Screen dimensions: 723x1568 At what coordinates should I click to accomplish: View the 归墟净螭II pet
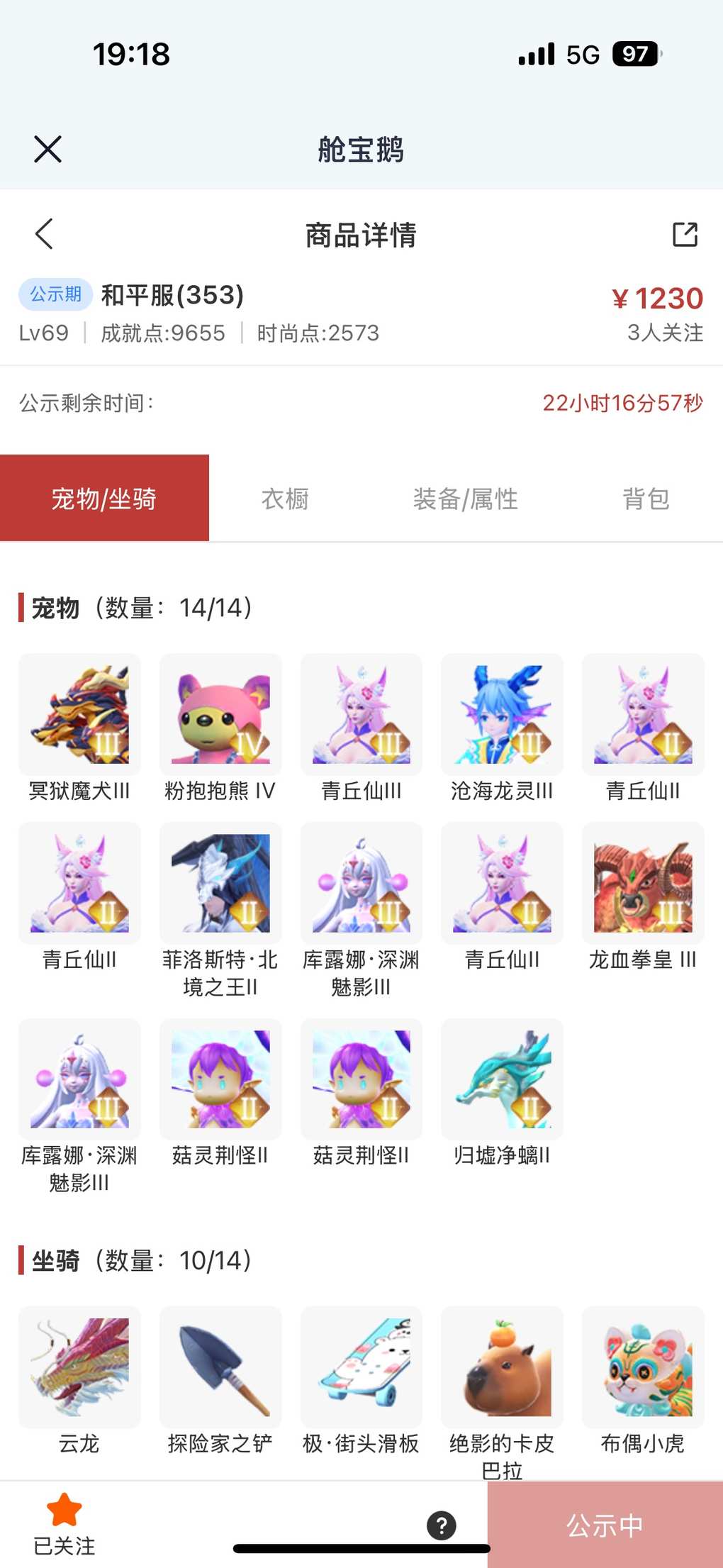[x=502, y=1079]
